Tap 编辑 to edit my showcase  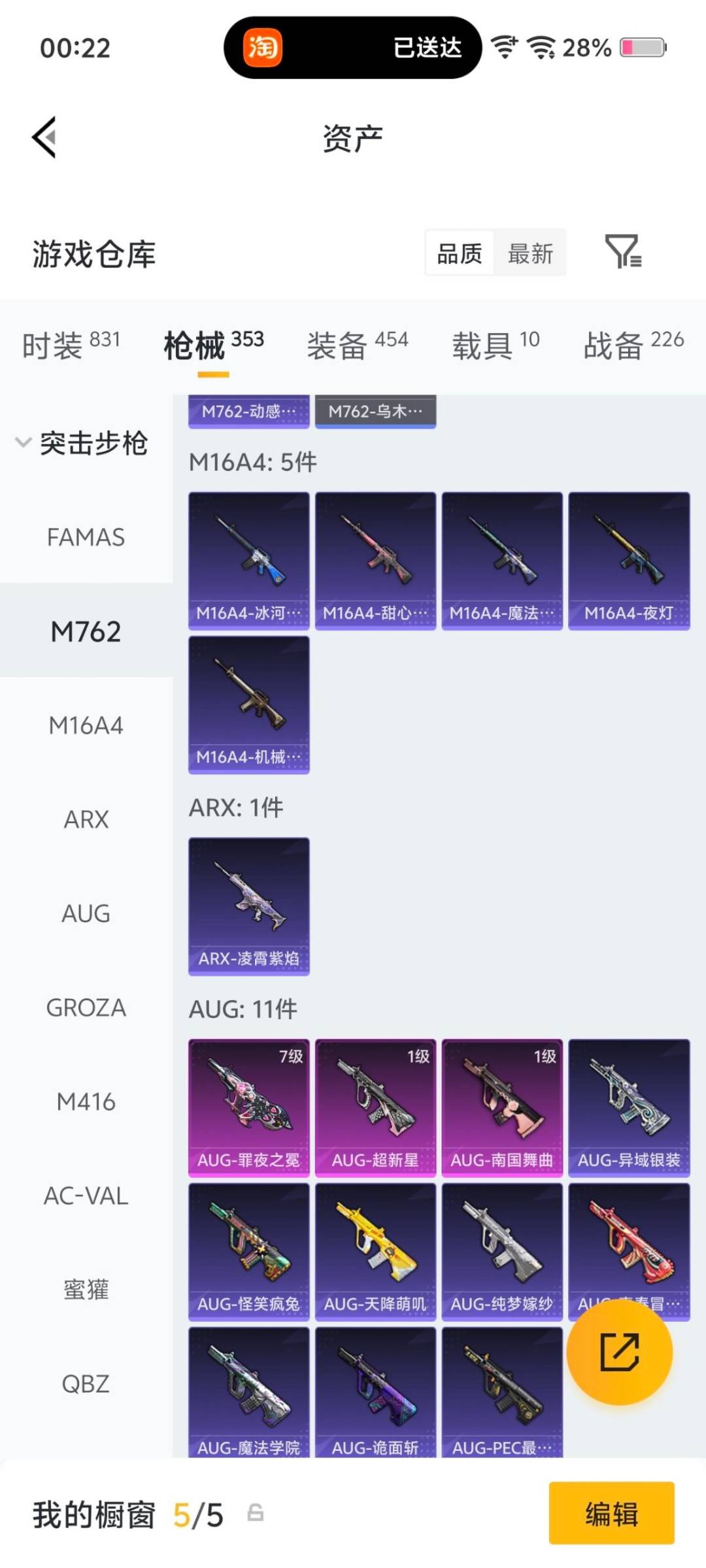click(x=611, y=1513)
